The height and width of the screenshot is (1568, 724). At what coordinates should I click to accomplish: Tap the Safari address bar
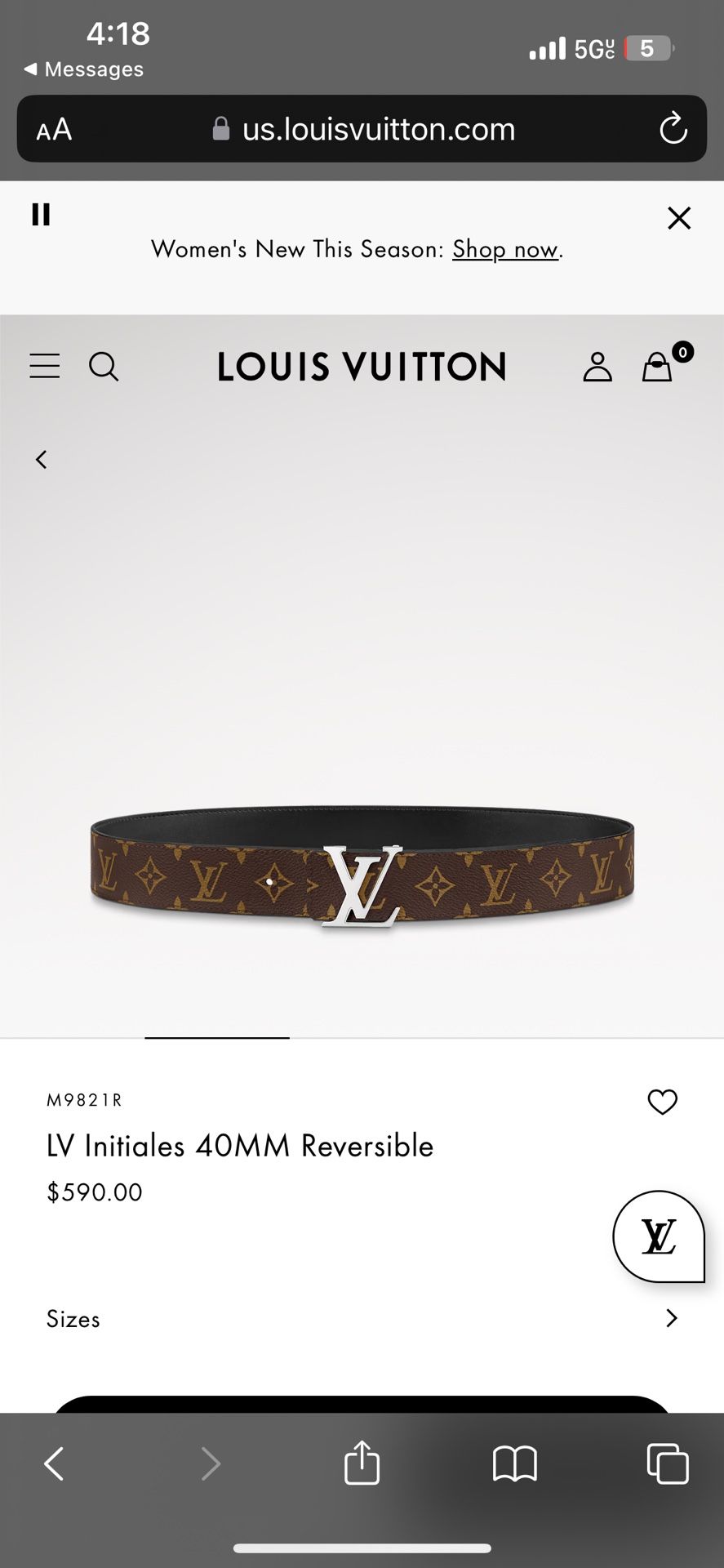(x=362, y=129)
